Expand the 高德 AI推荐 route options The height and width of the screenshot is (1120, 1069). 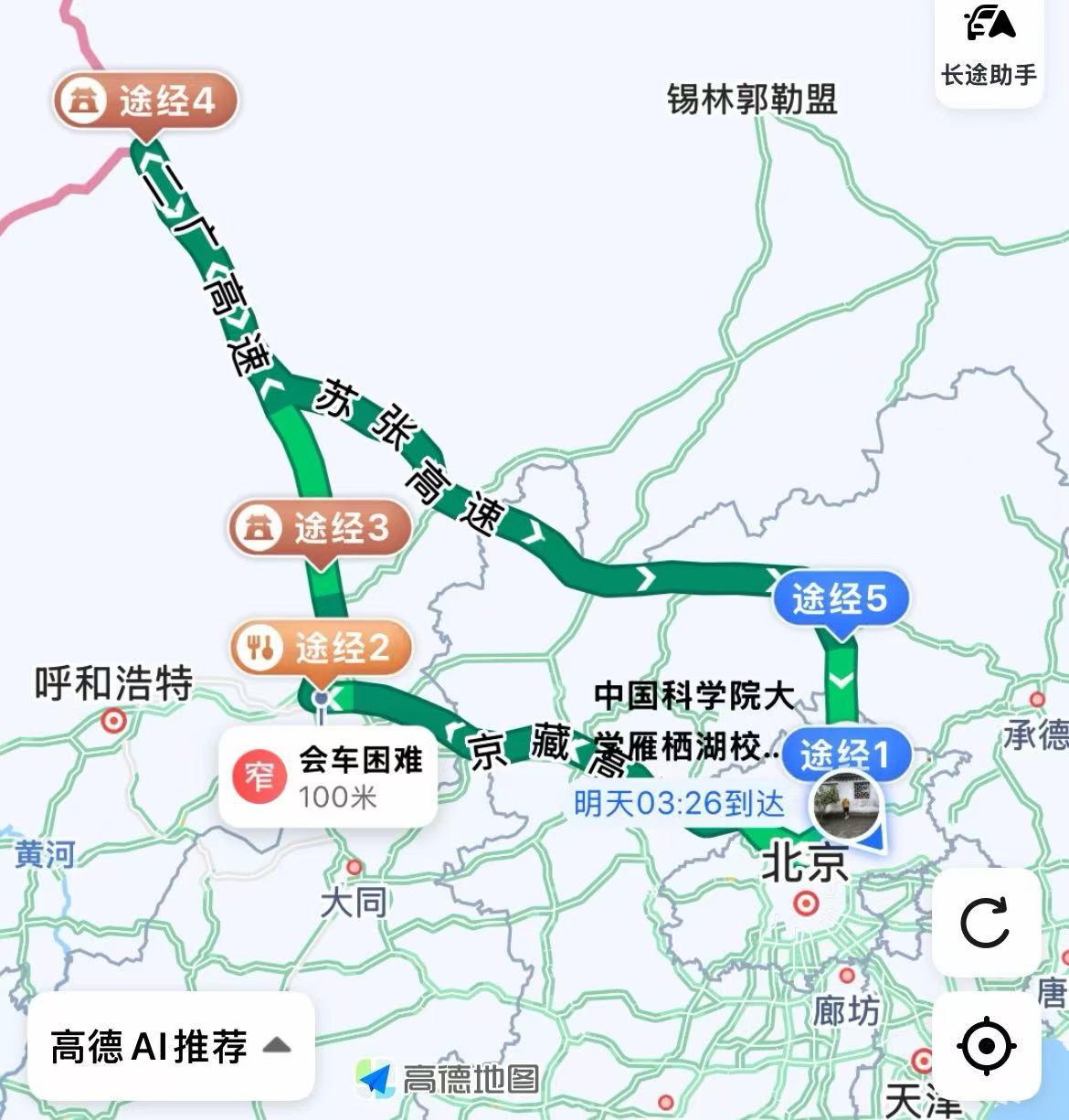point(171,1046)
